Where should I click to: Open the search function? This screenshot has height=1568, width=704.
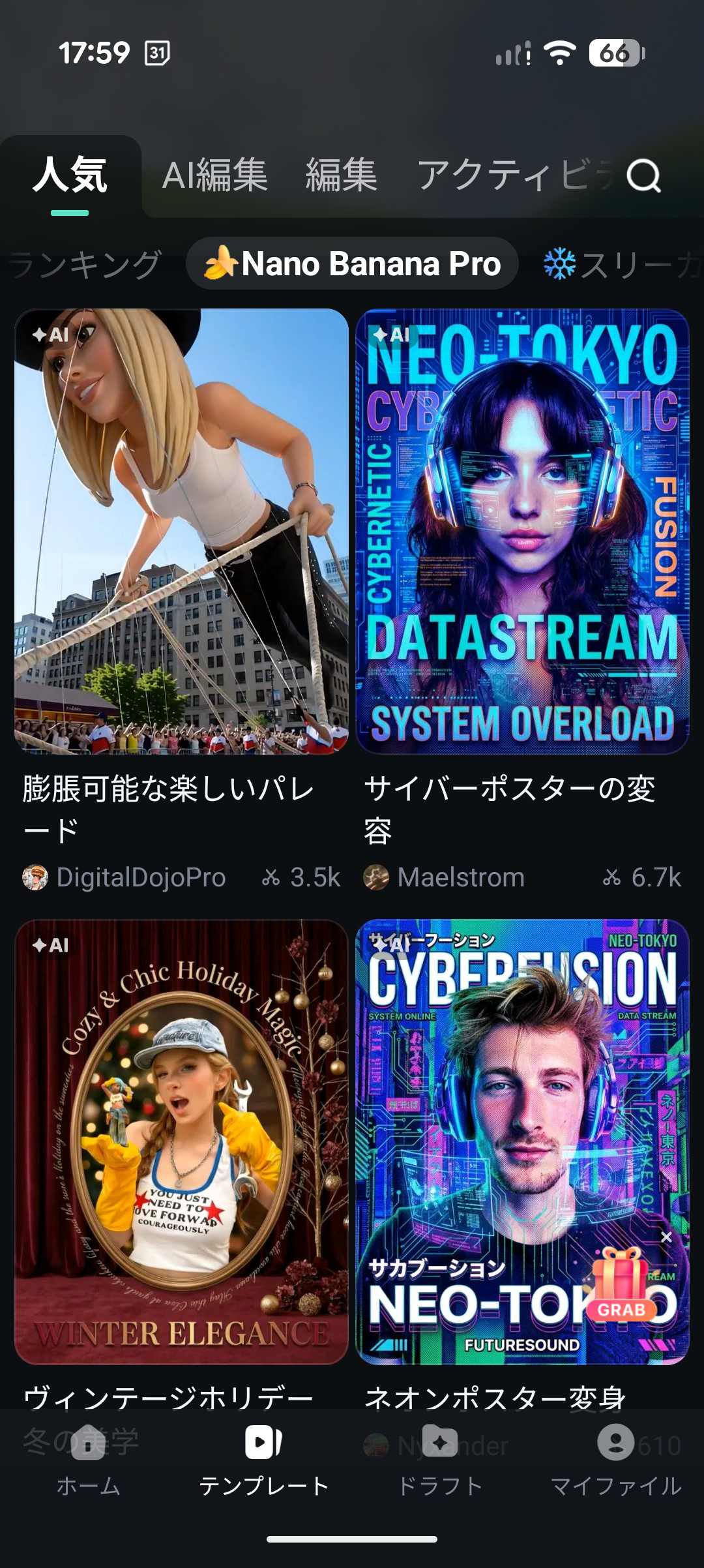644,176
